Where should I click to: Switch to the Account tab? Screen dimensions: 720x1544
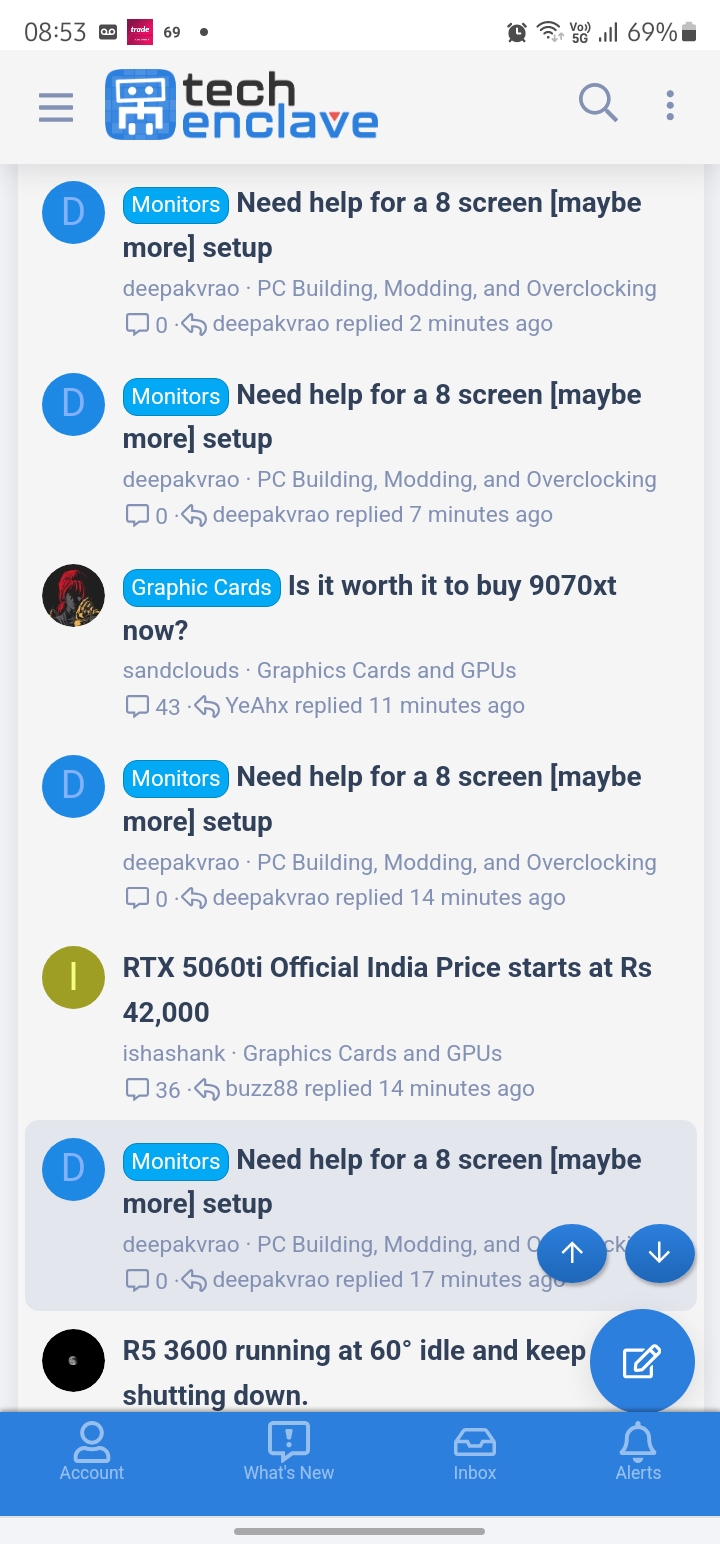(x=91, y=1452)
